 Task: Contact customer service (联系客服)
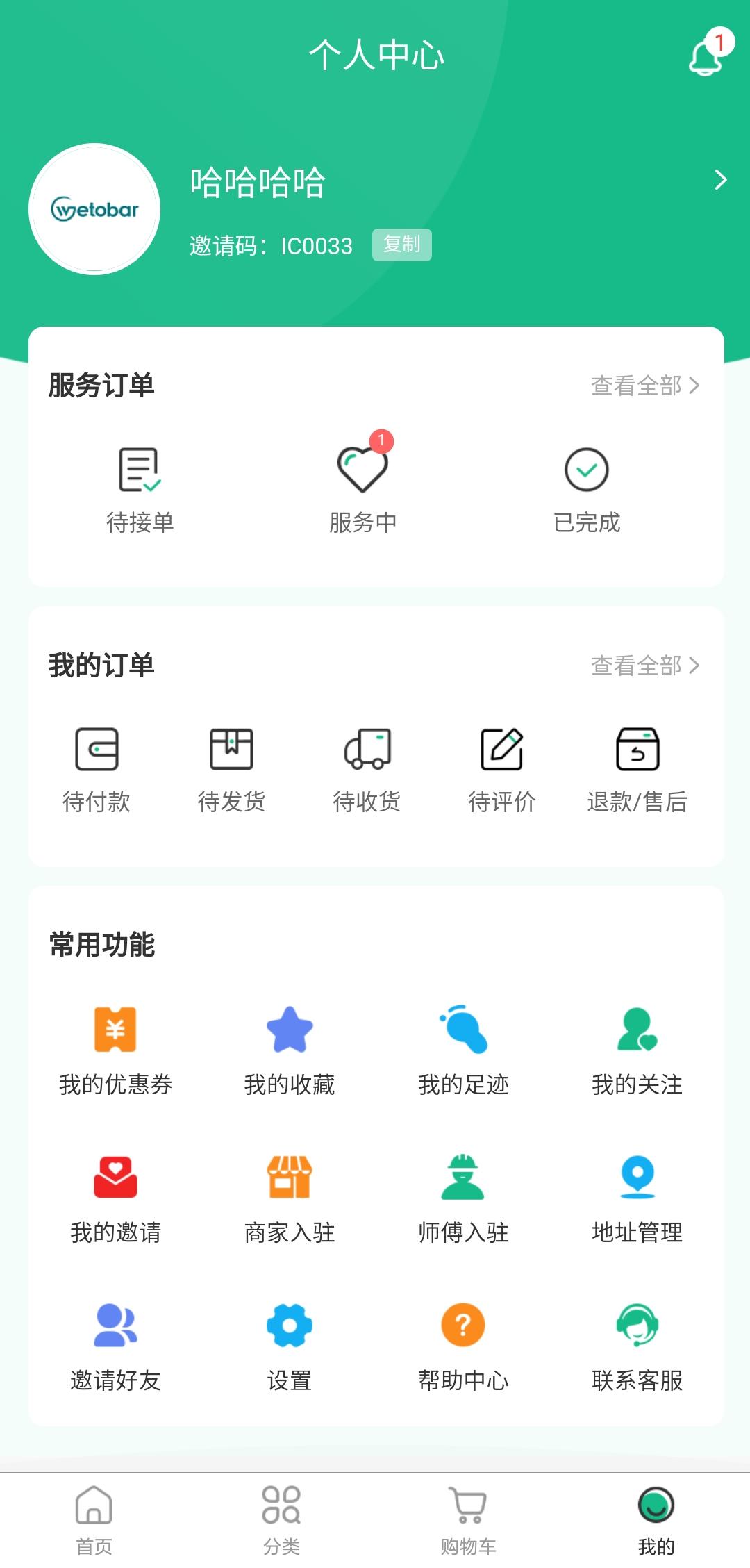[637, 1346]
